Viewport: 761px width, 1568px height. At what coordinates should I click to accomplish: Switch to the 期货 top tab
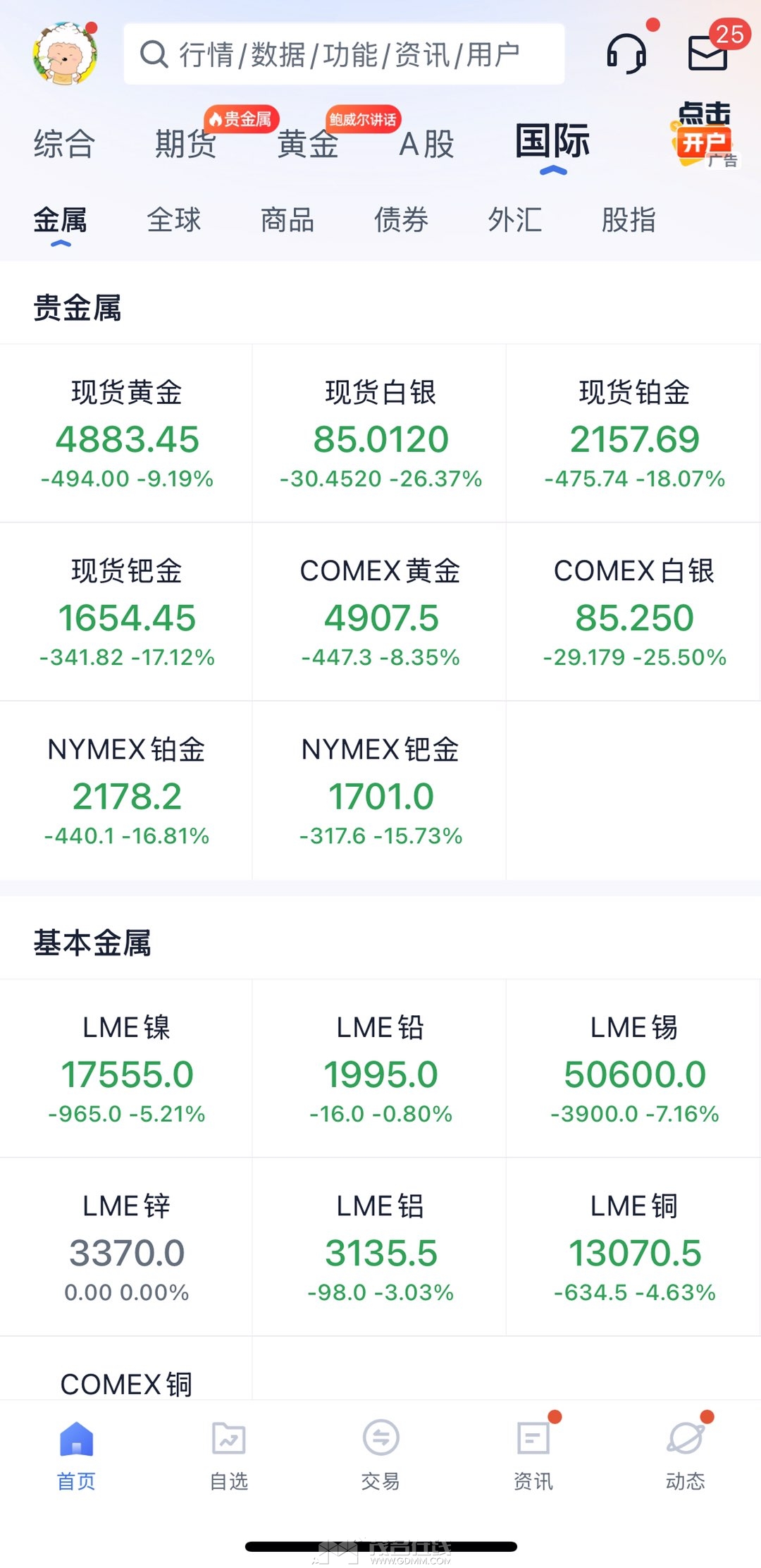(x=186, y=144)
